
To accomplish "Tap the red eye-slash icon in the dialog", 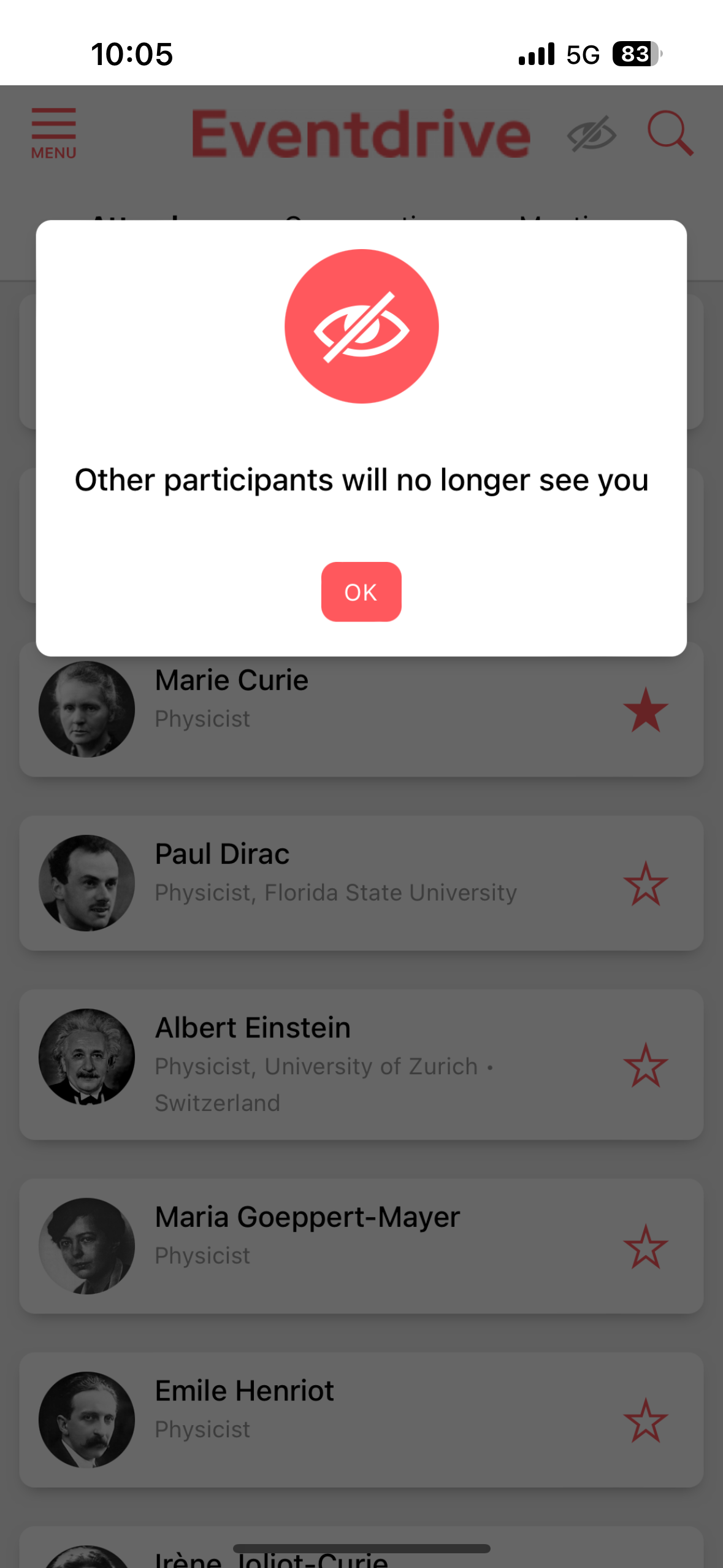I will click(x=361, y=326).
